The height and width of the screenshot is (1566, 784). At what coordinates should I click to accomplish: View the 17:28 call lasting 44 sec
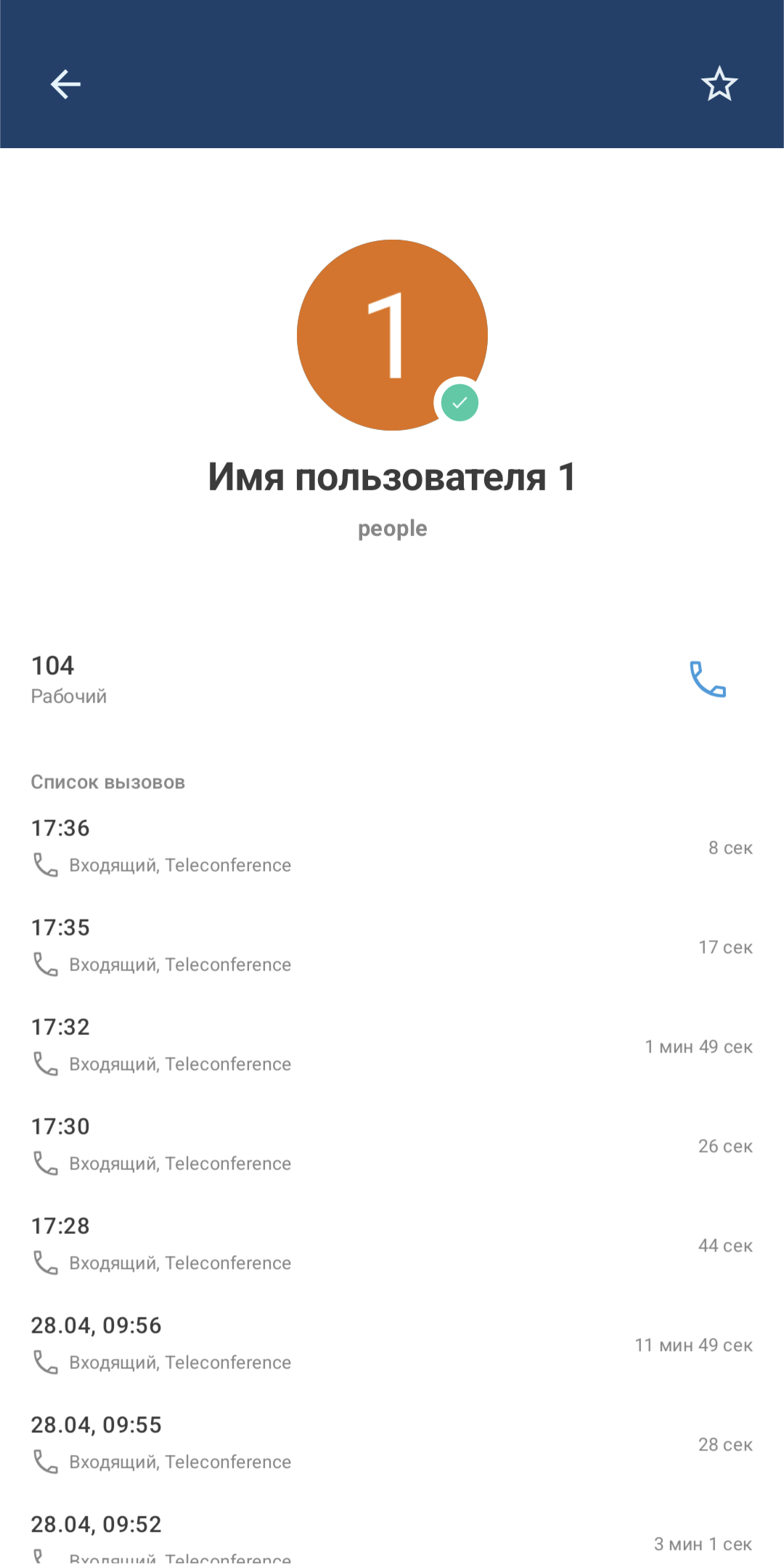392,1245
